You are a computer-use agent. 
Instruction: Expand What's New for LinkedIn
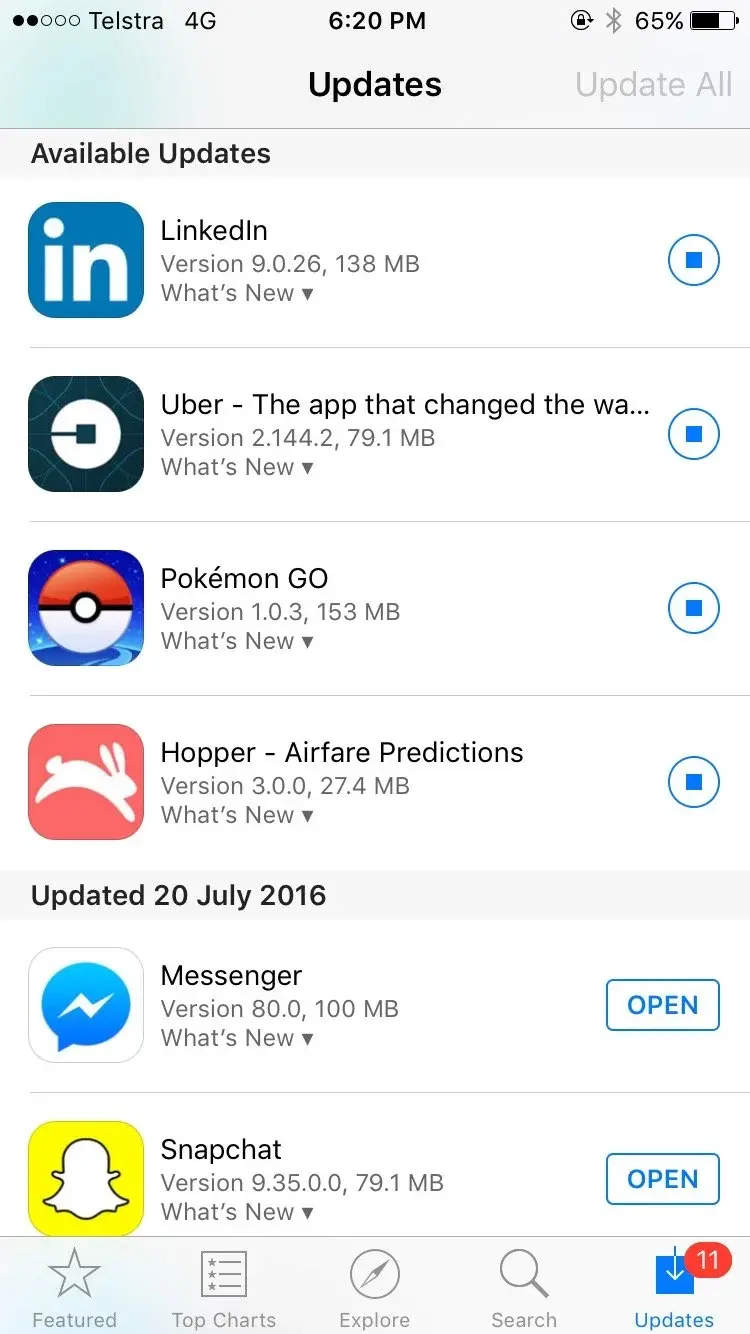[x=237, y=293]
